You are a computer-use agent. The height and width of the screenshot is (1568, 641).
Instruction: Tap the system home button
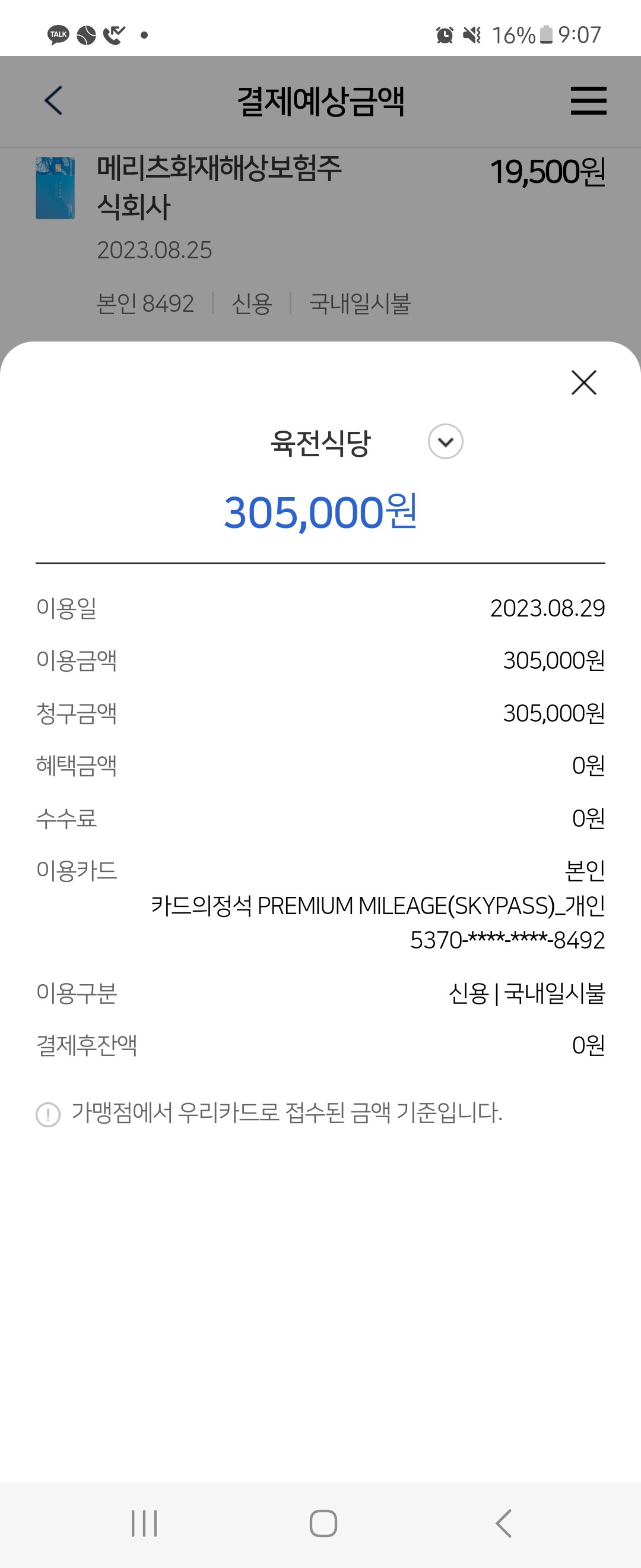323,1523
